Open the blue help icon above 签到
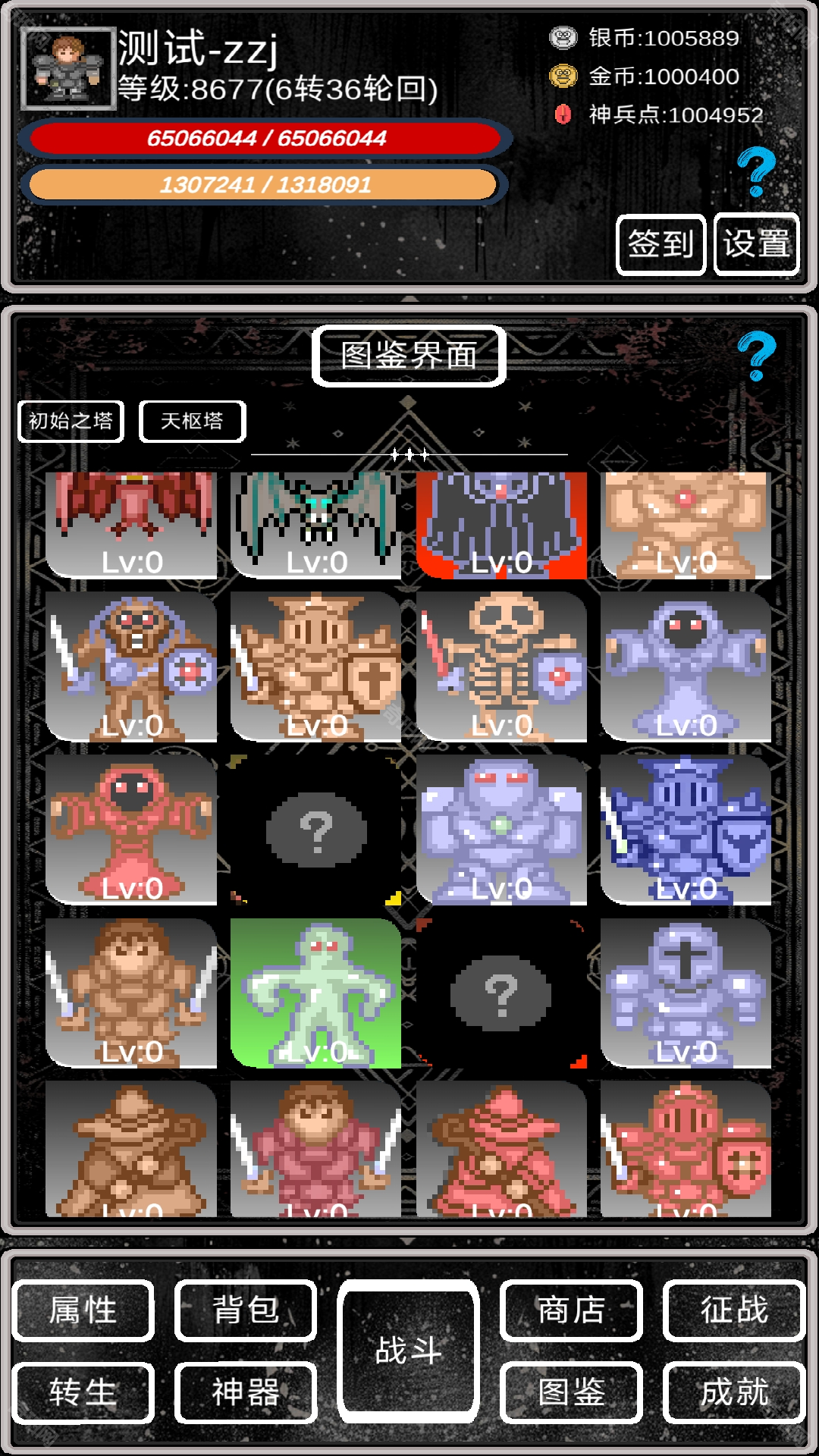 756,172
